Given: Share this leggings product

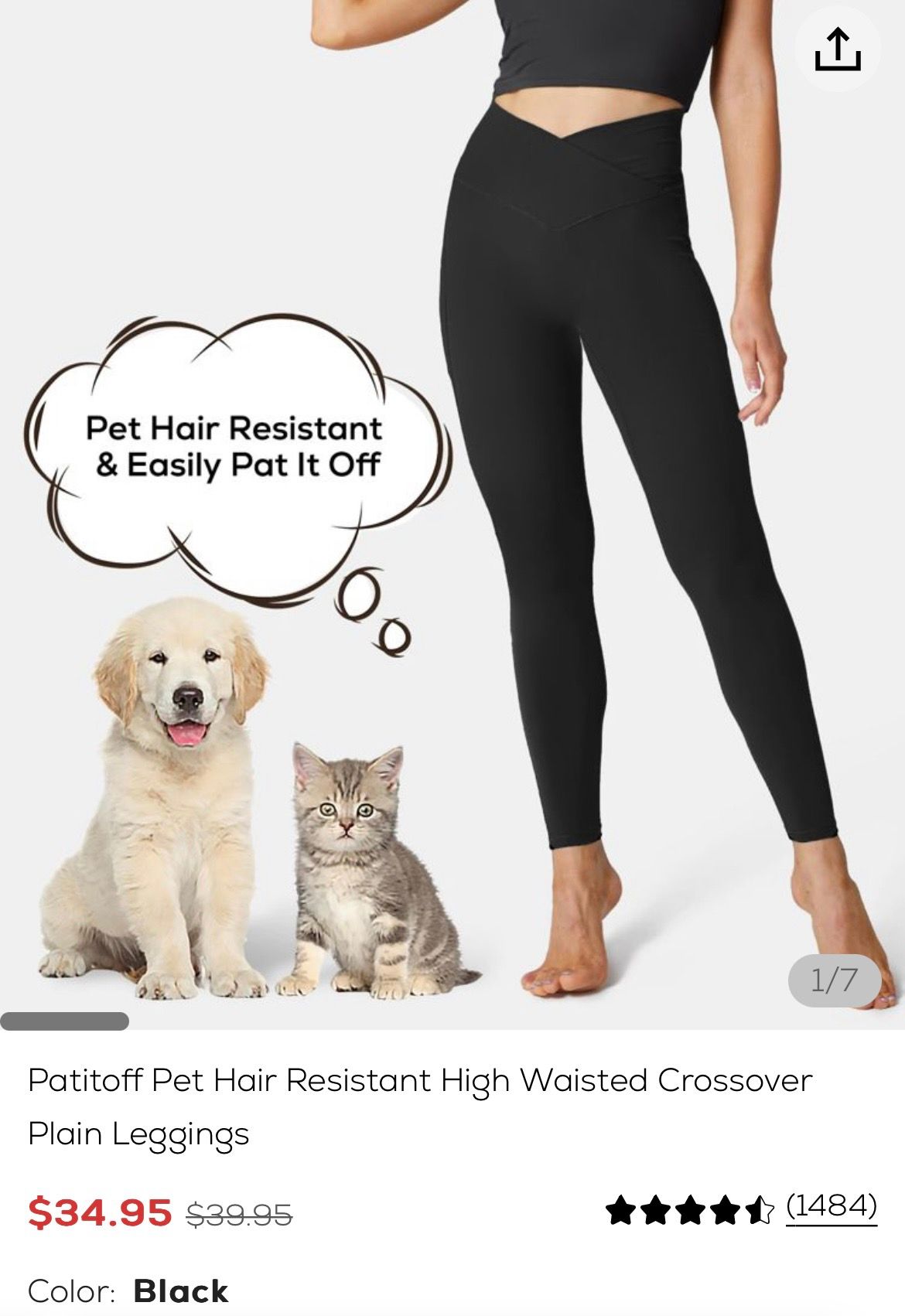Looking at the screenshot, I should pos(837,51).
